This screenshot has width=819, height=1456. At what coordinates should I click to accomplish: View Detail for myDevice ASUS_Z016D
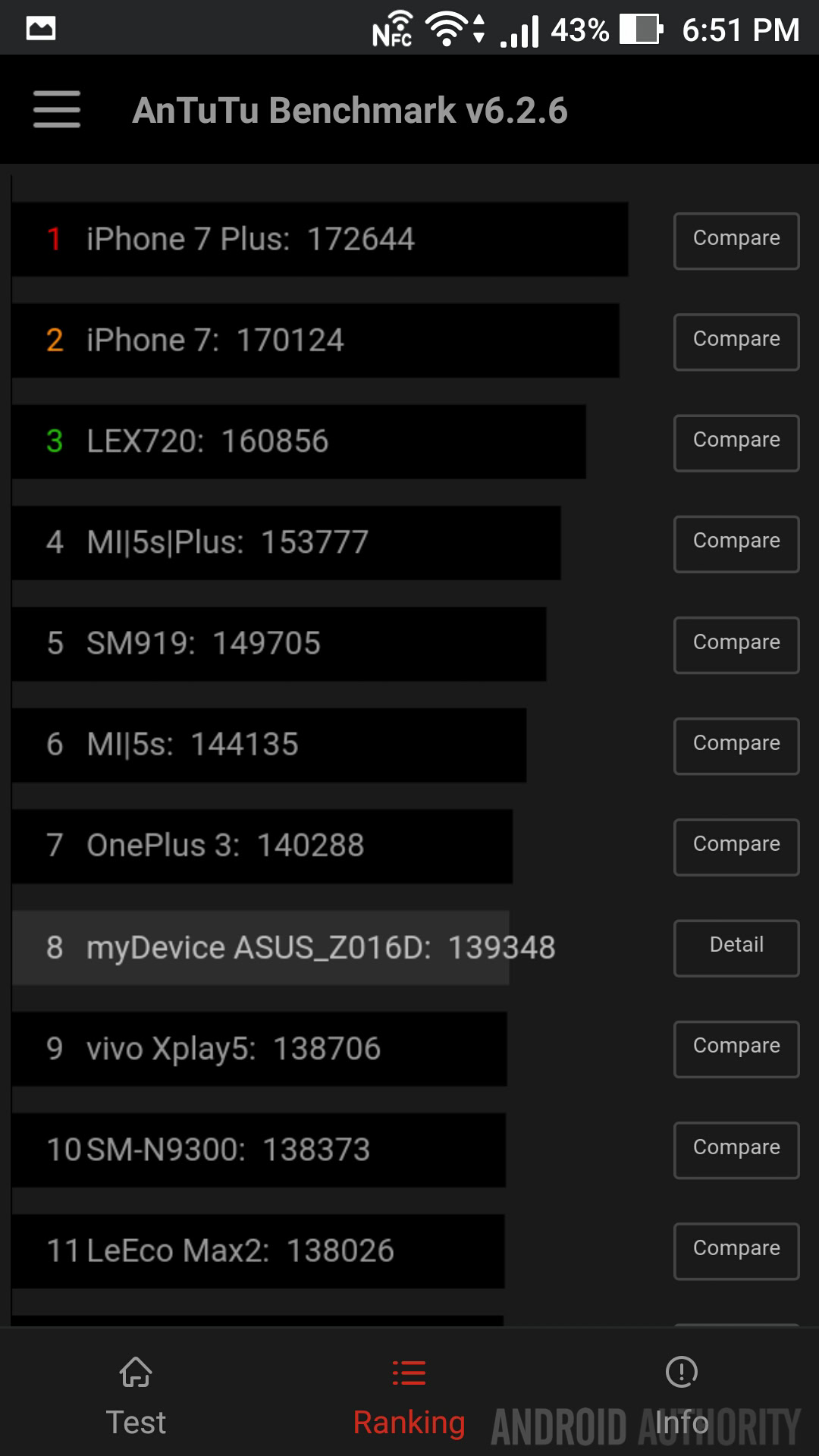tap(736, 948)
